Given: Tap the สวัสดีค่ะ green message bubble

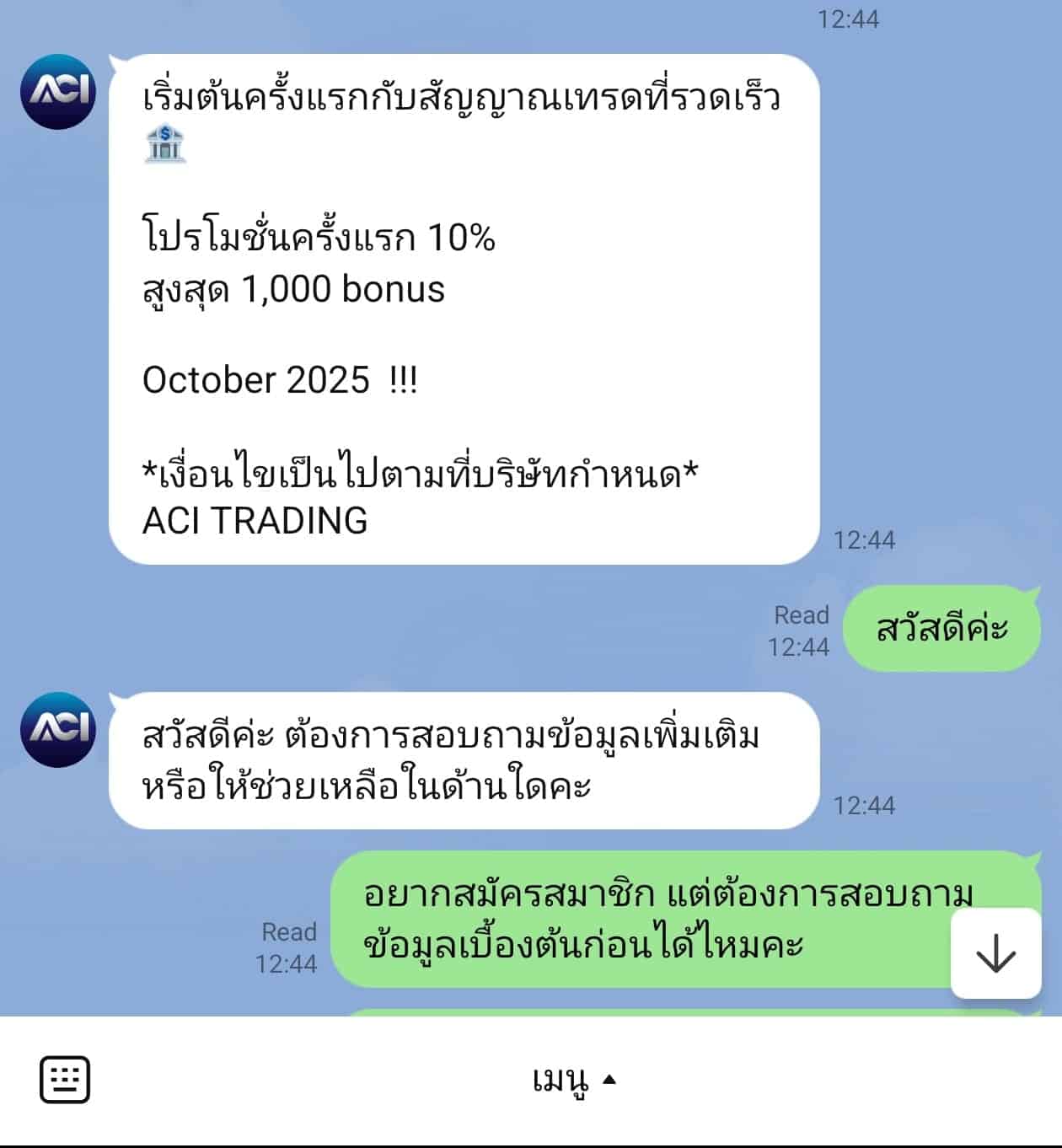Looking at the screenshot, I should [x=942, y=628].
